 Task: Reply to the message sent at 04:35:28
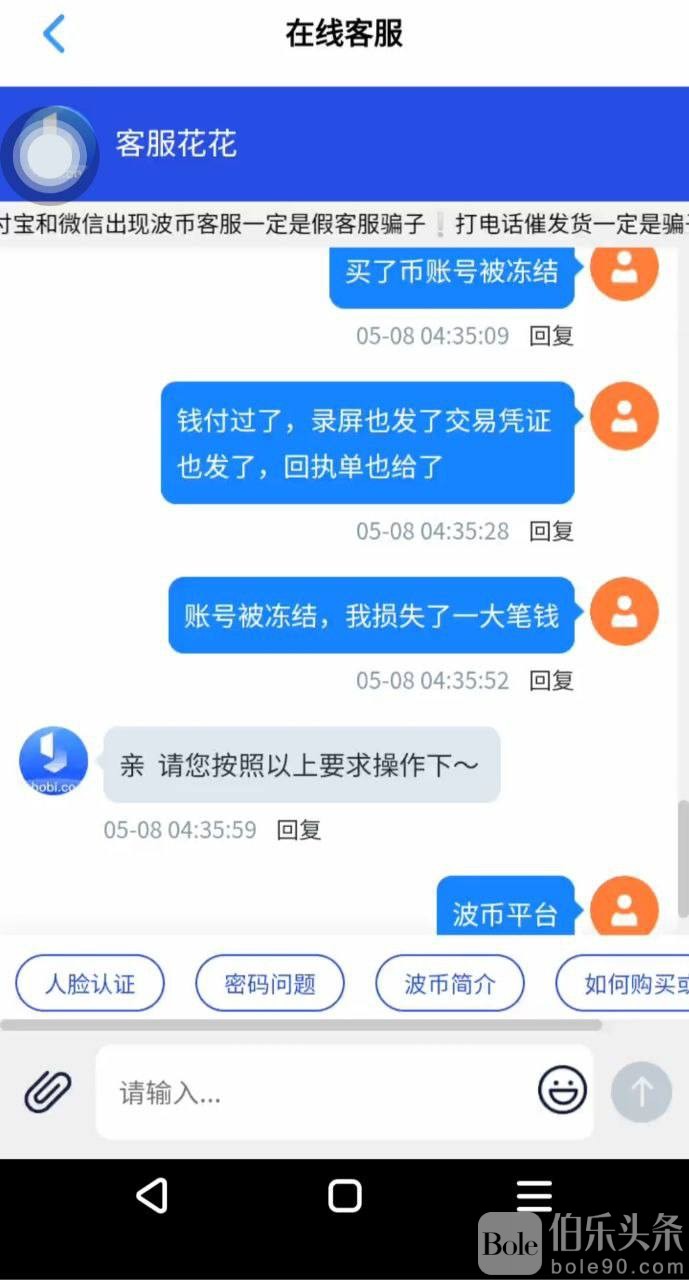(x=551, y=531)
